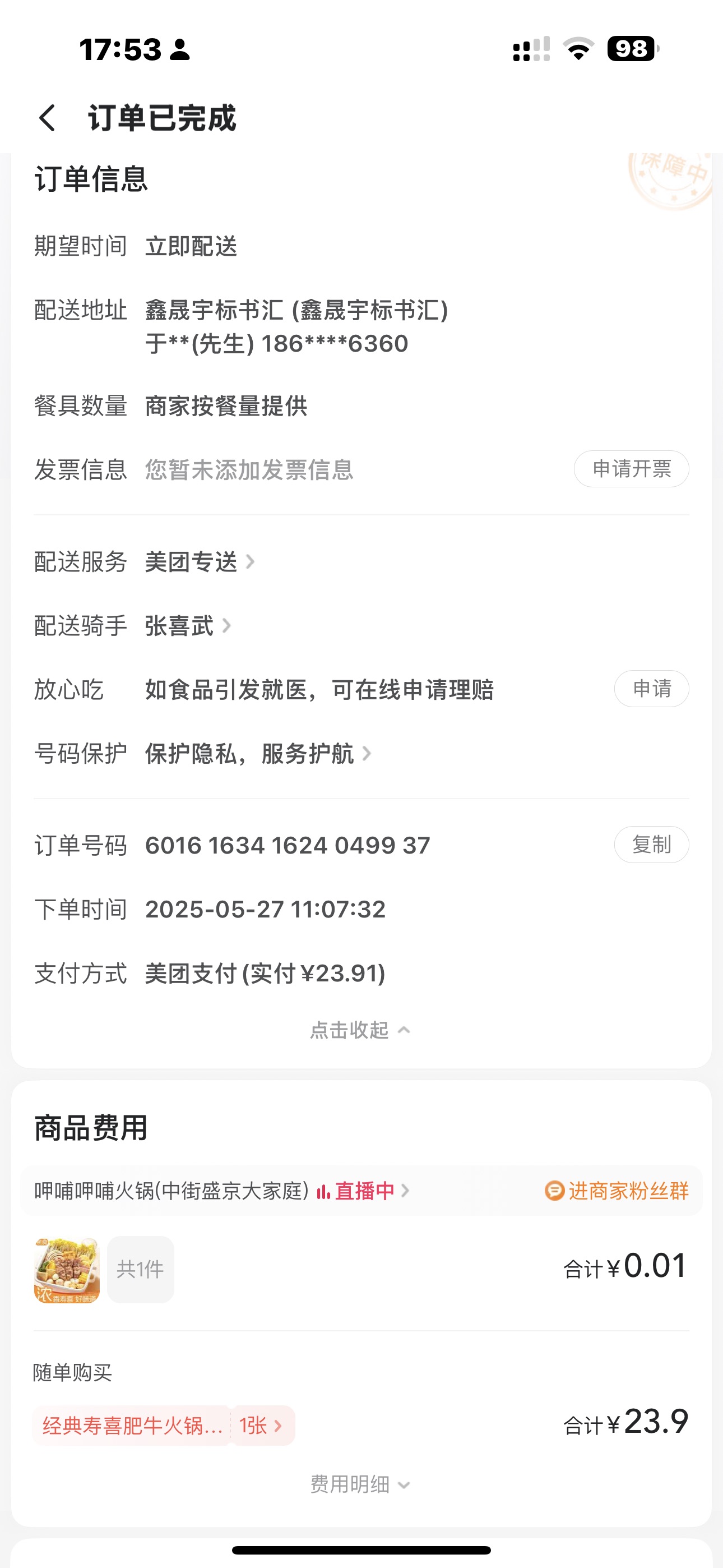Expand 费用明细 fee details
This screenshot has height=1568, width=723.
[360, 1484]
